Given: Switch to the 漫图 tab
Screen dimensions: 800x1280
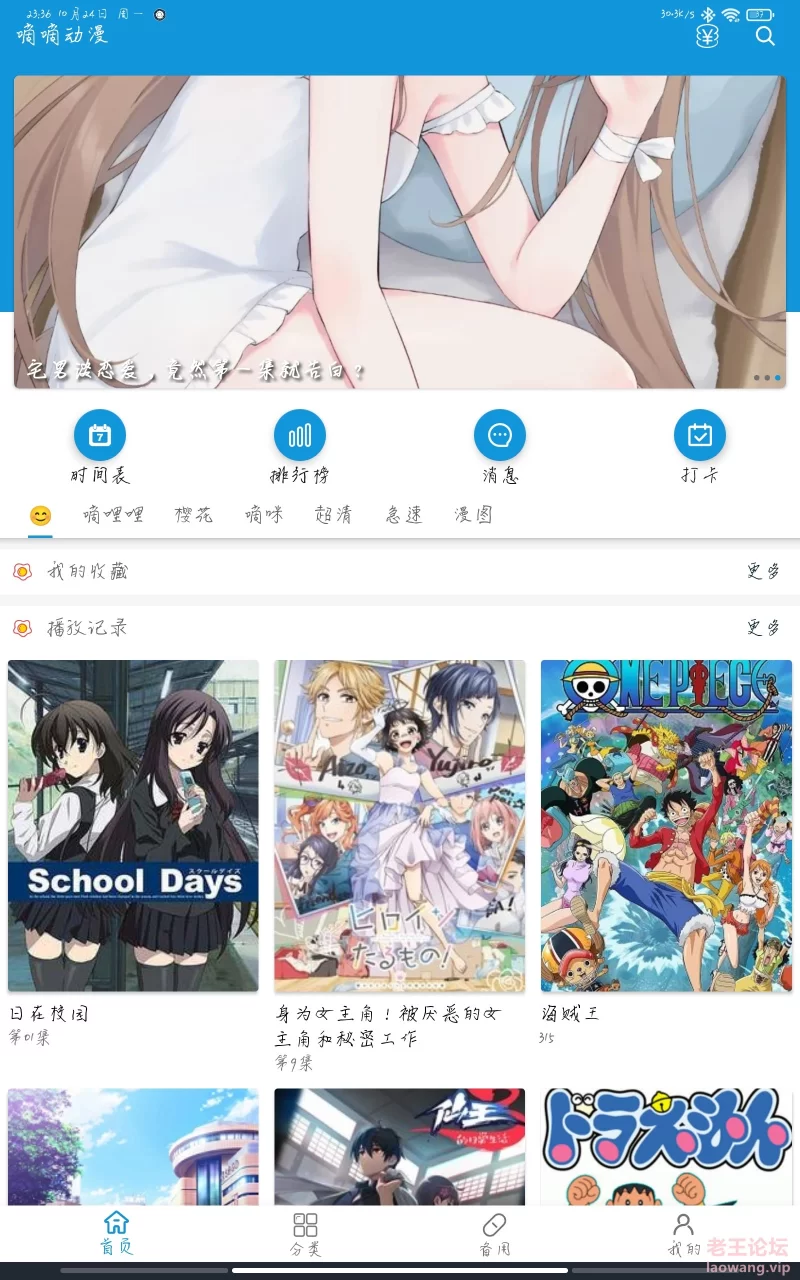Looking at the screenshot, I should 473,515.
